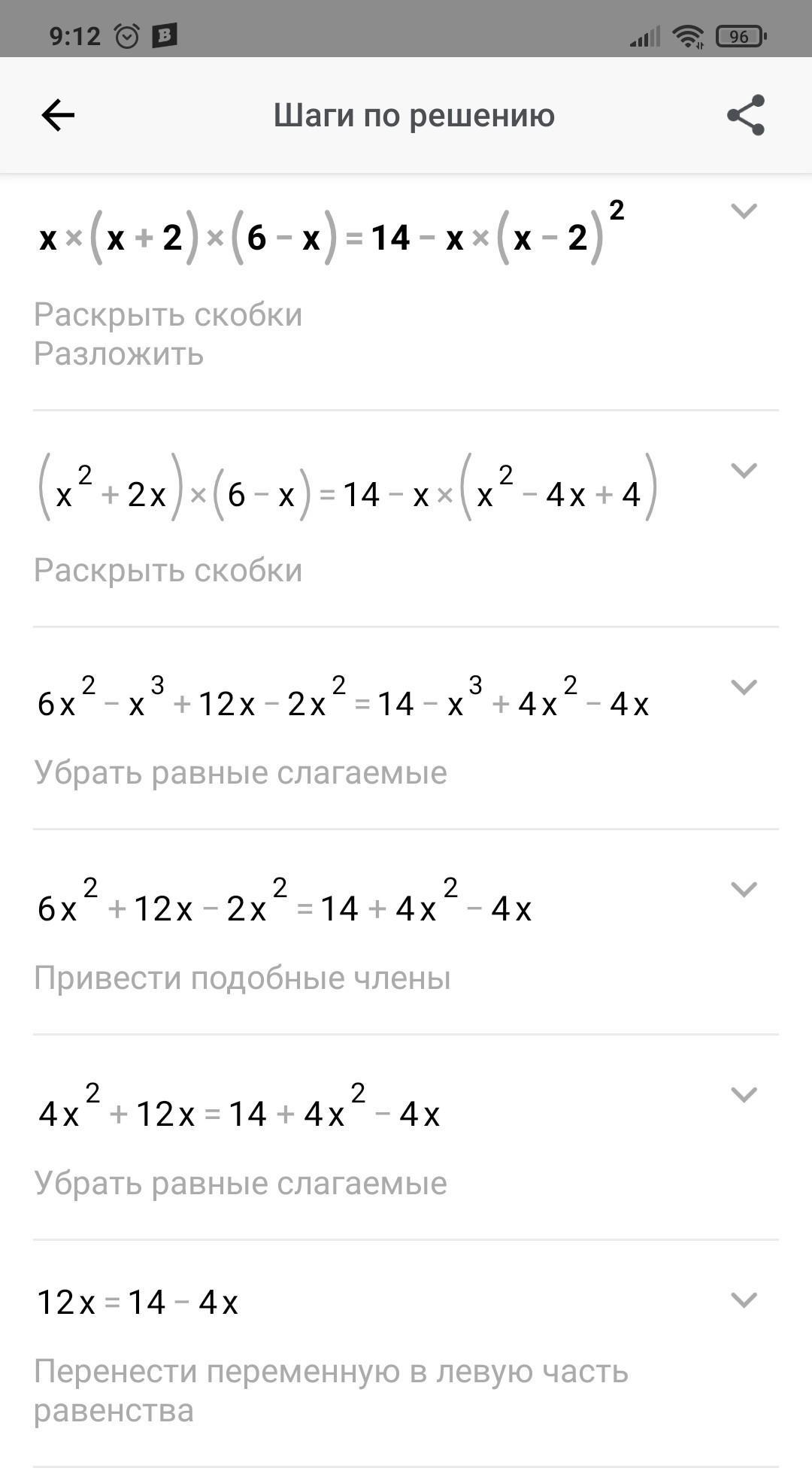
Task: Share the solution steps
Action: tap(745, 115)
